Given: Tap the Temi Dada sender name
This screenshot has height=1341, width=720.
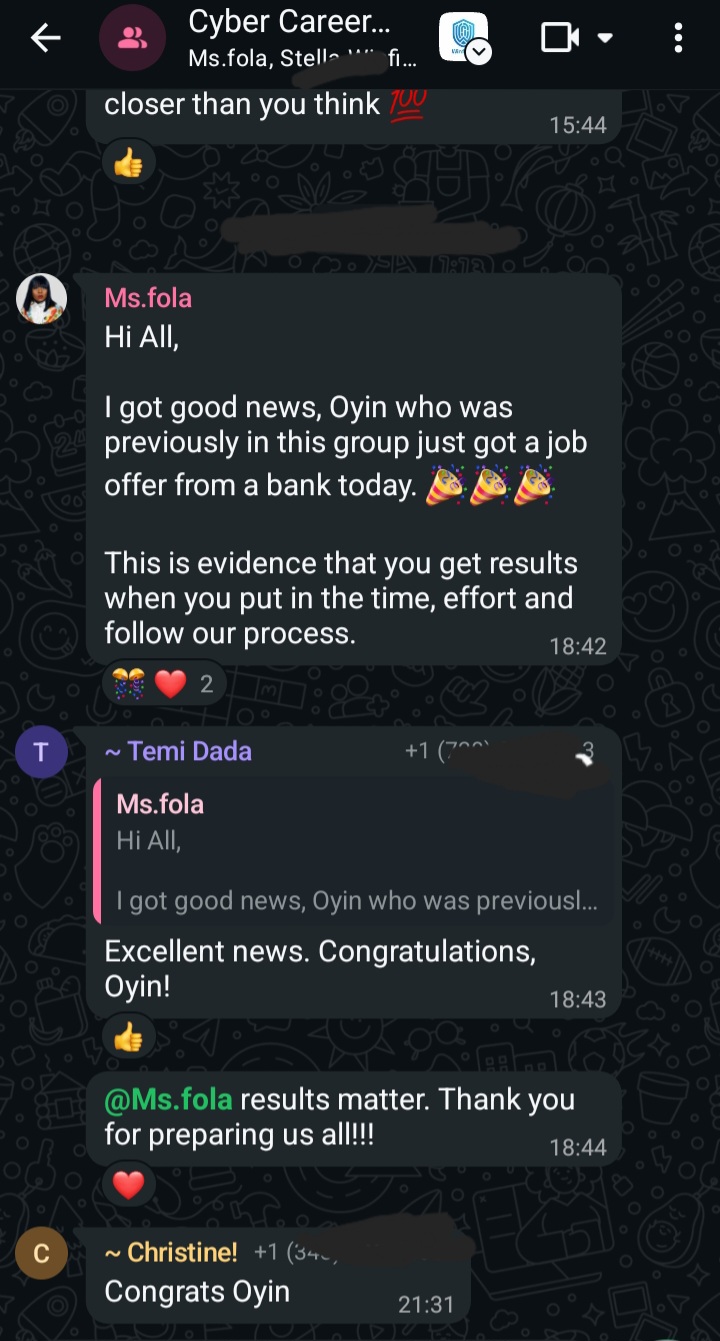Looking at the screenshot, I should (x=178, y=751).
